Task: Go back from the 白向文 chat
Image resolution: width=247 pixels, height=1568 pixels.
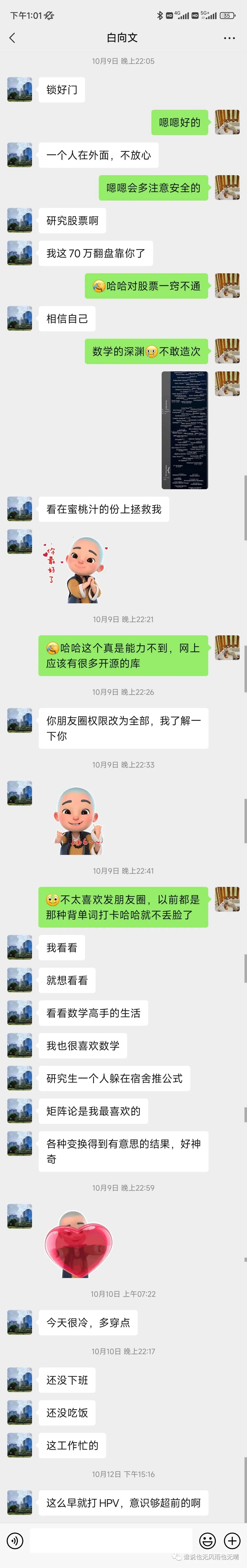Action: [x=12, y=38]
